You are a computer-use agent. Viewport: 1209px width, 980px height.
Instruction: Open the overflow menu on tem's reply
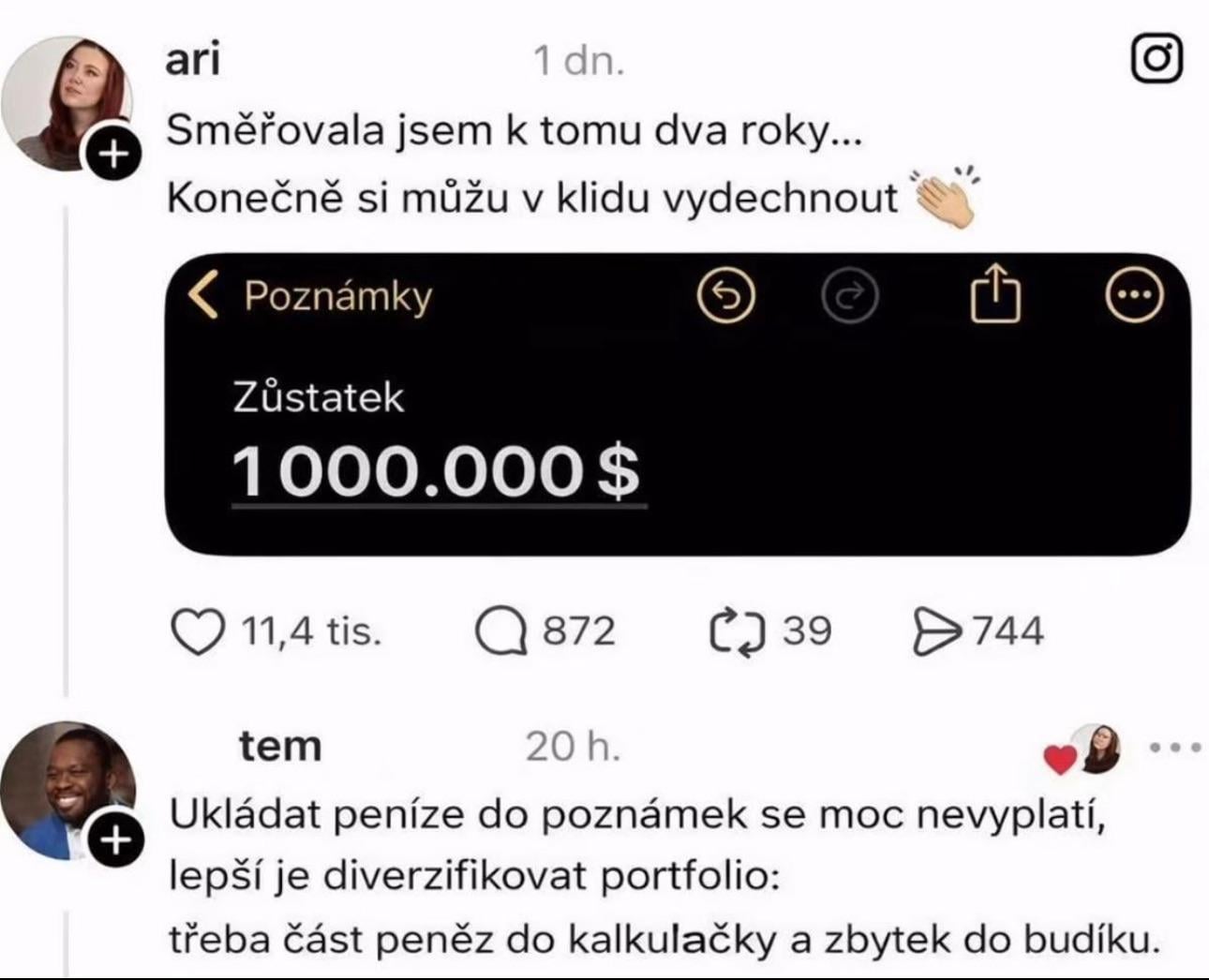point(1174,748)
